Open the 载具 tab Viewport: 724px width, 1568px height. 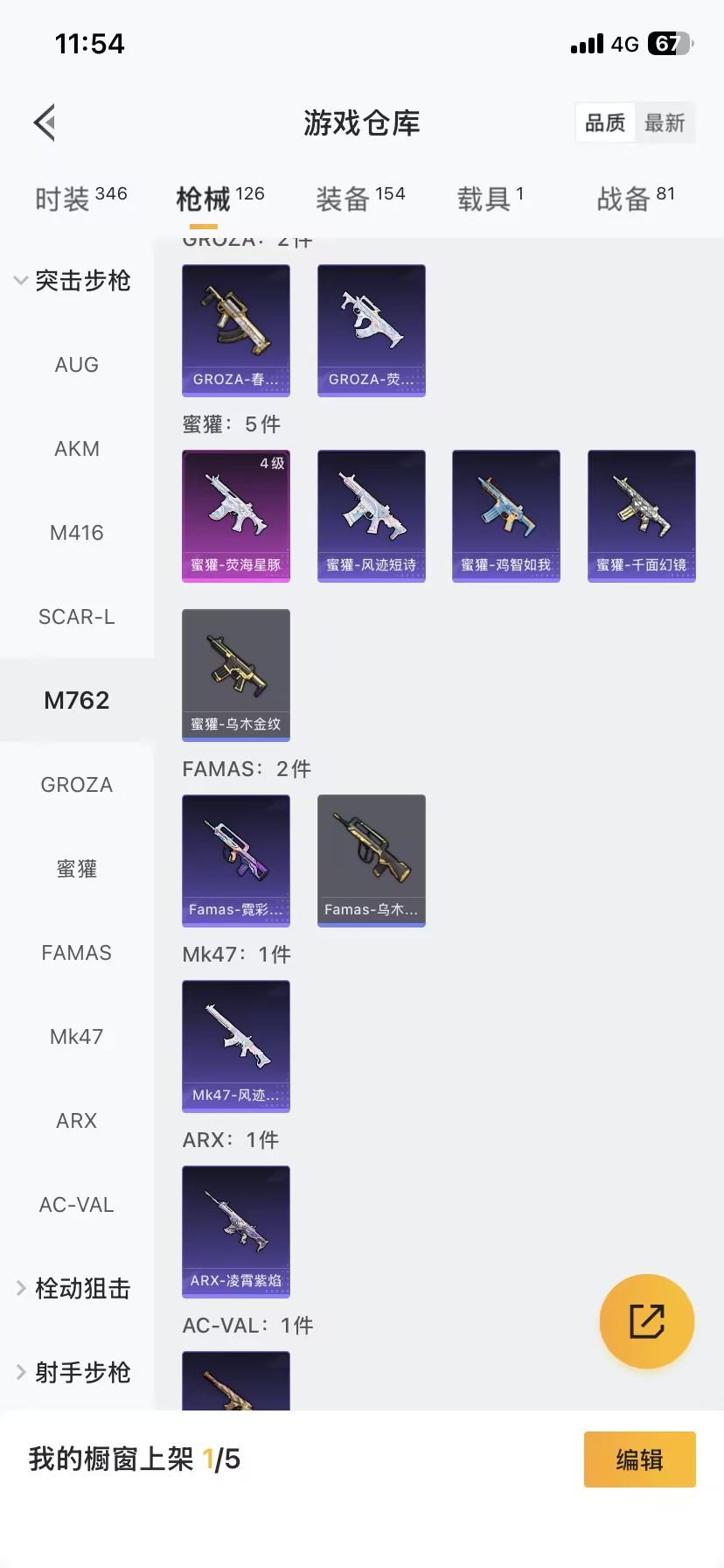pyautogui.click(x=490, y=199)
